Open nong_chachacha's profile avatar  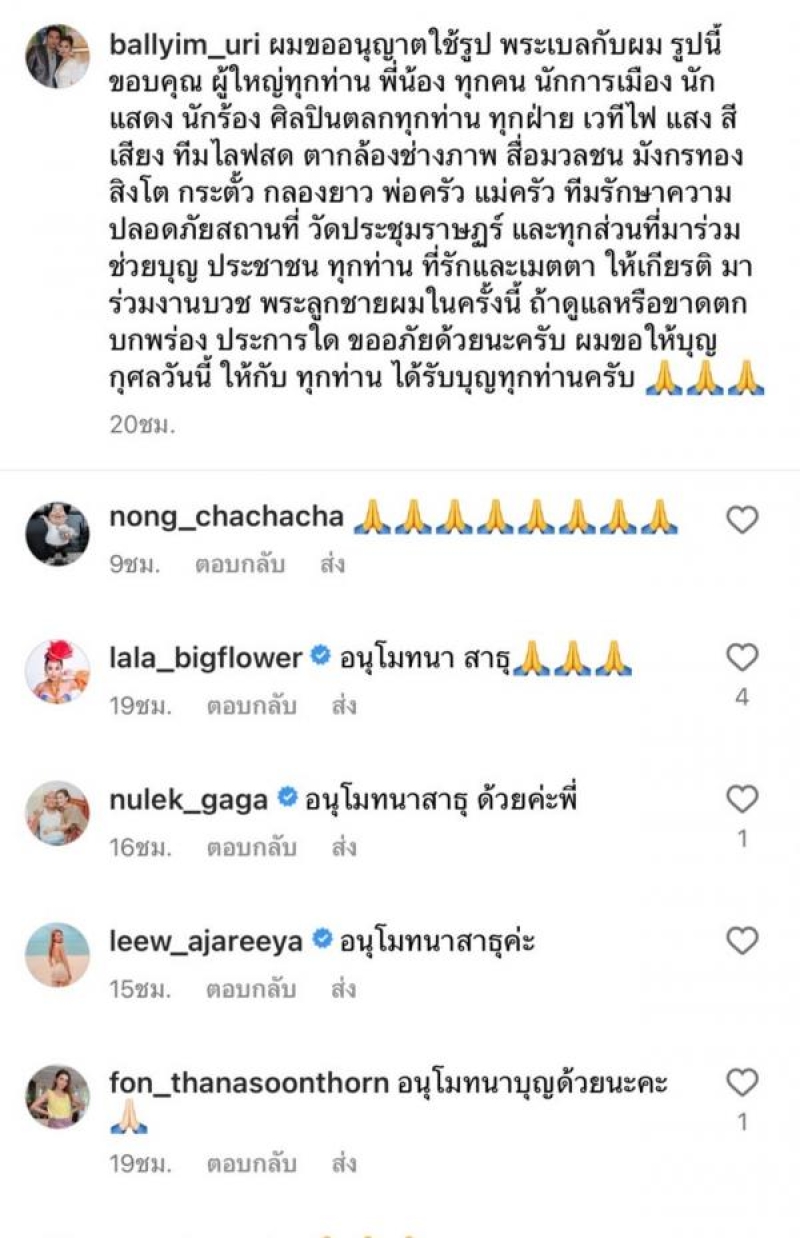pos(57,533)
